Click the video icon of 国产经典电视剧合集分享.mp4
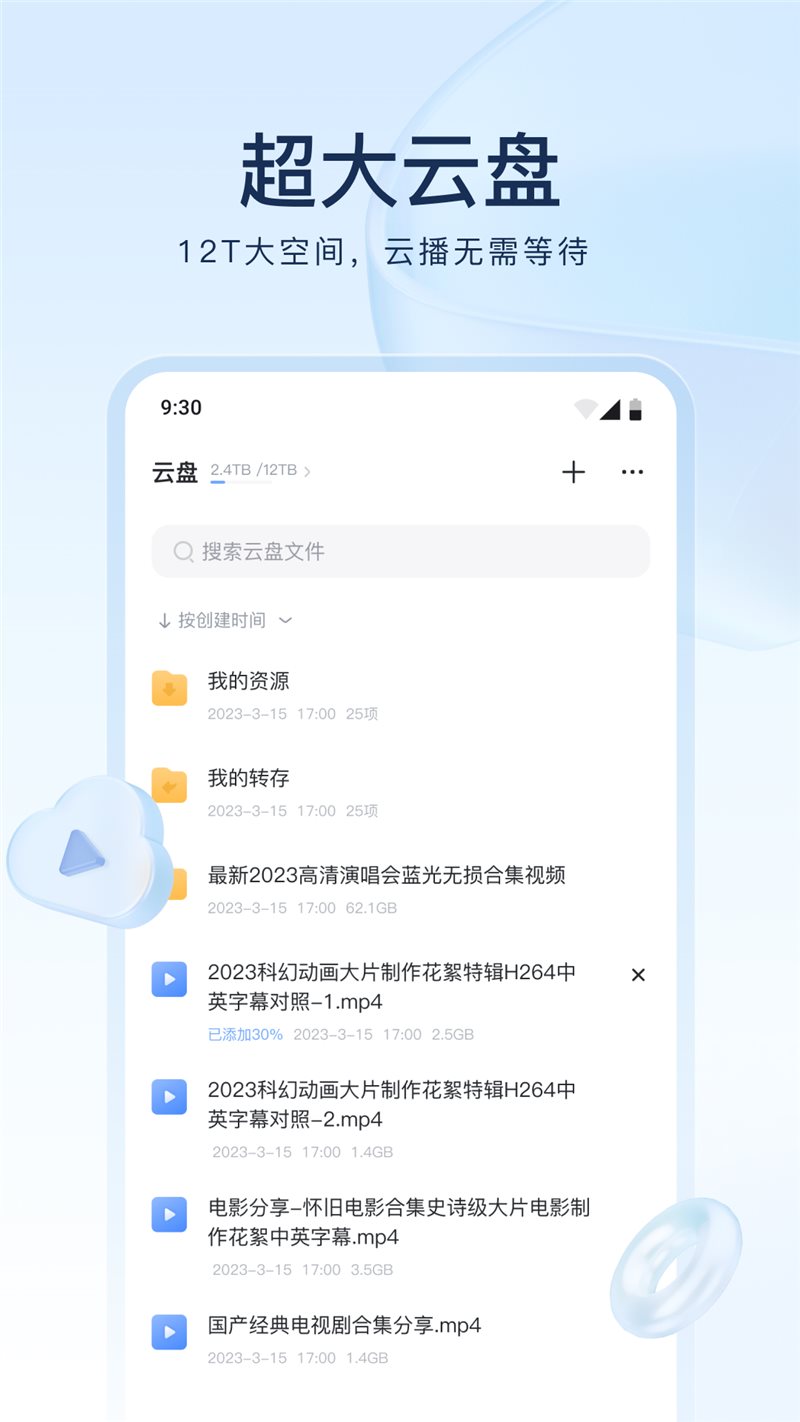Image resolution: width=800 pixels, height=1422 pixels. [x=169, y=1332]
